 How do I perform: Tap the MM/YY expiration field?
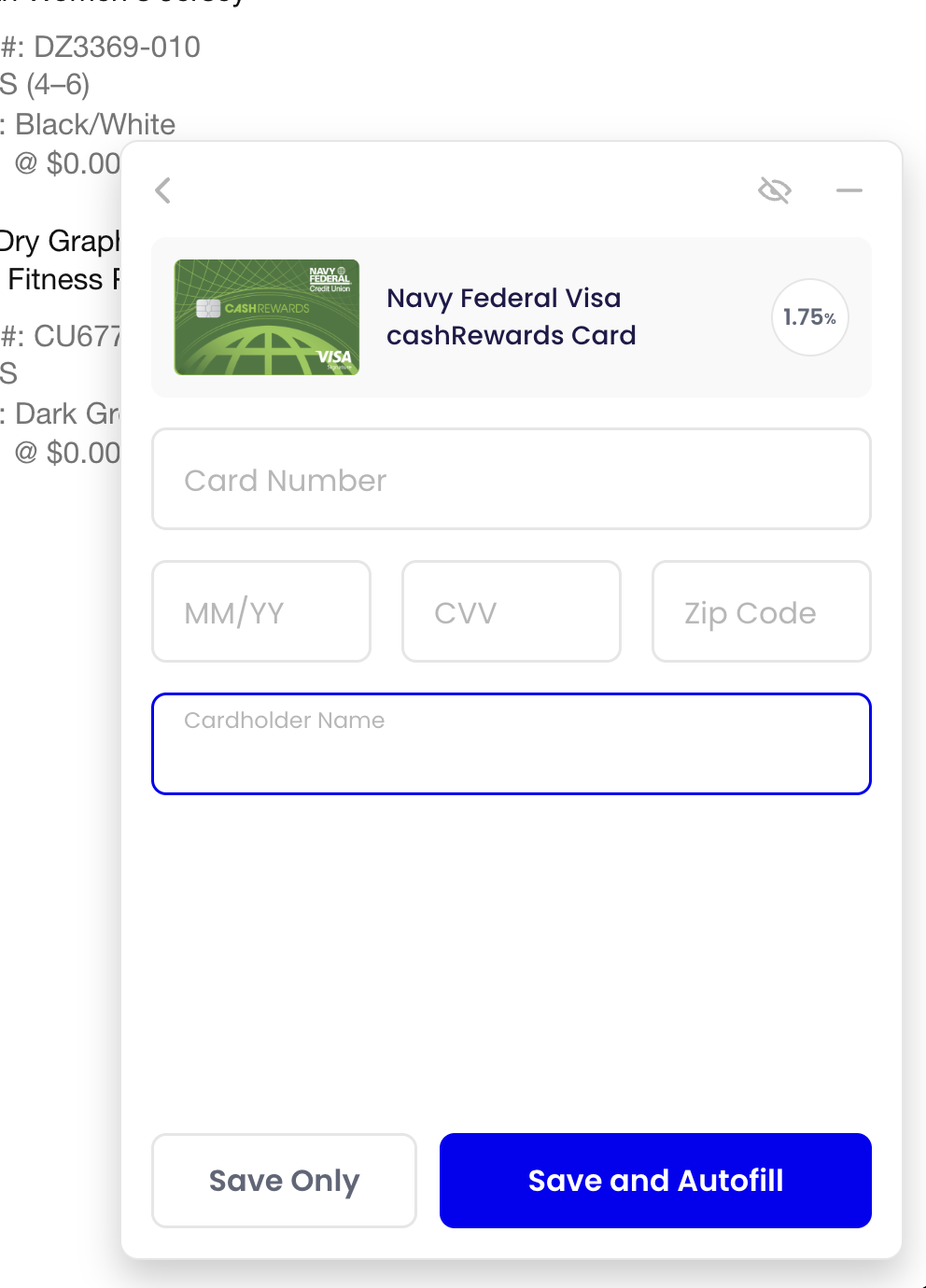point(261,612)
